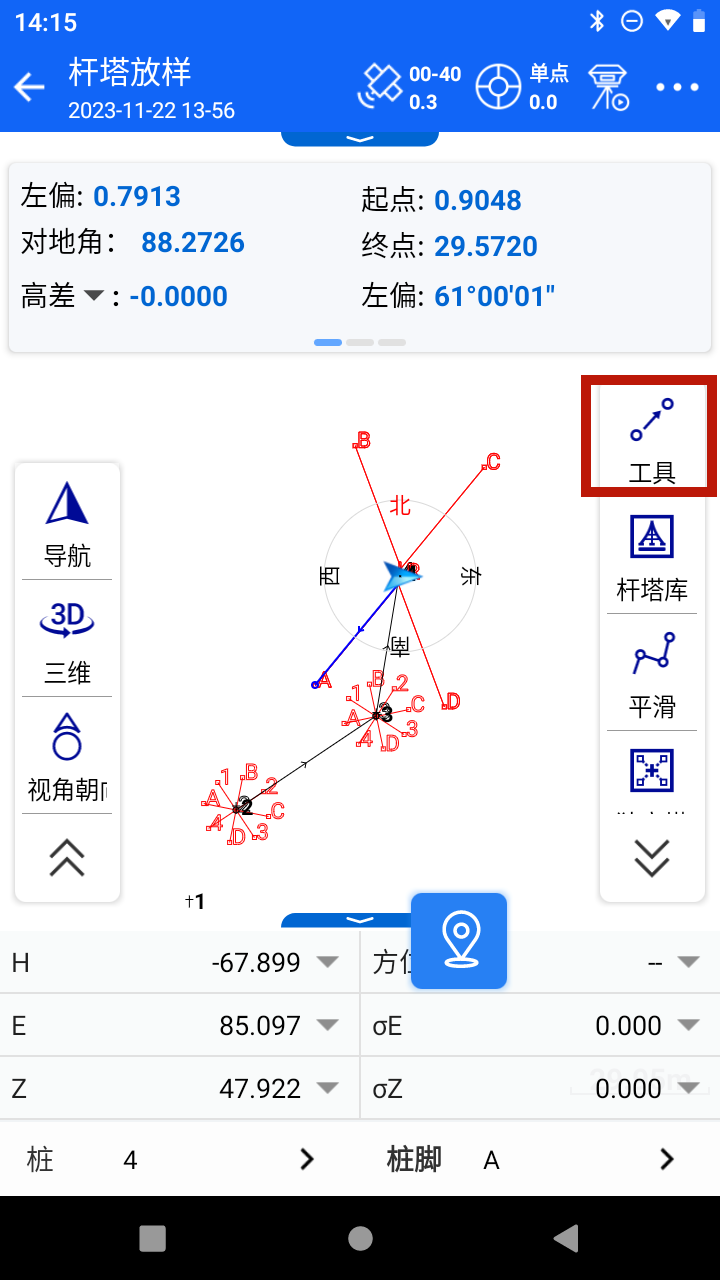
Task: Open dropdown next to σE value
Action: coord(687,1025)
